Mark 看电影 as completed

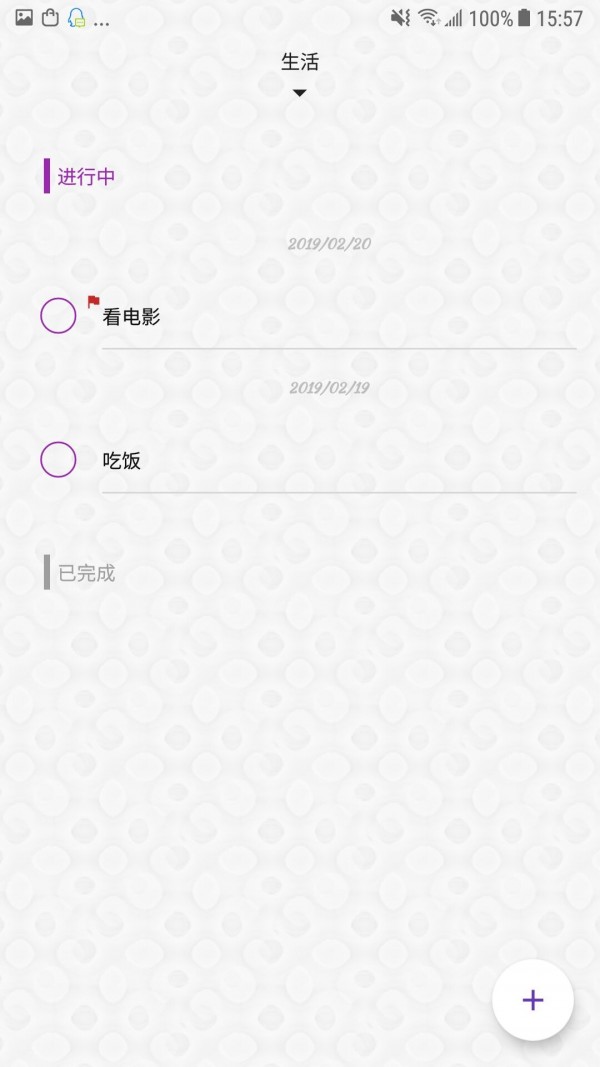[x=58, y=316]
